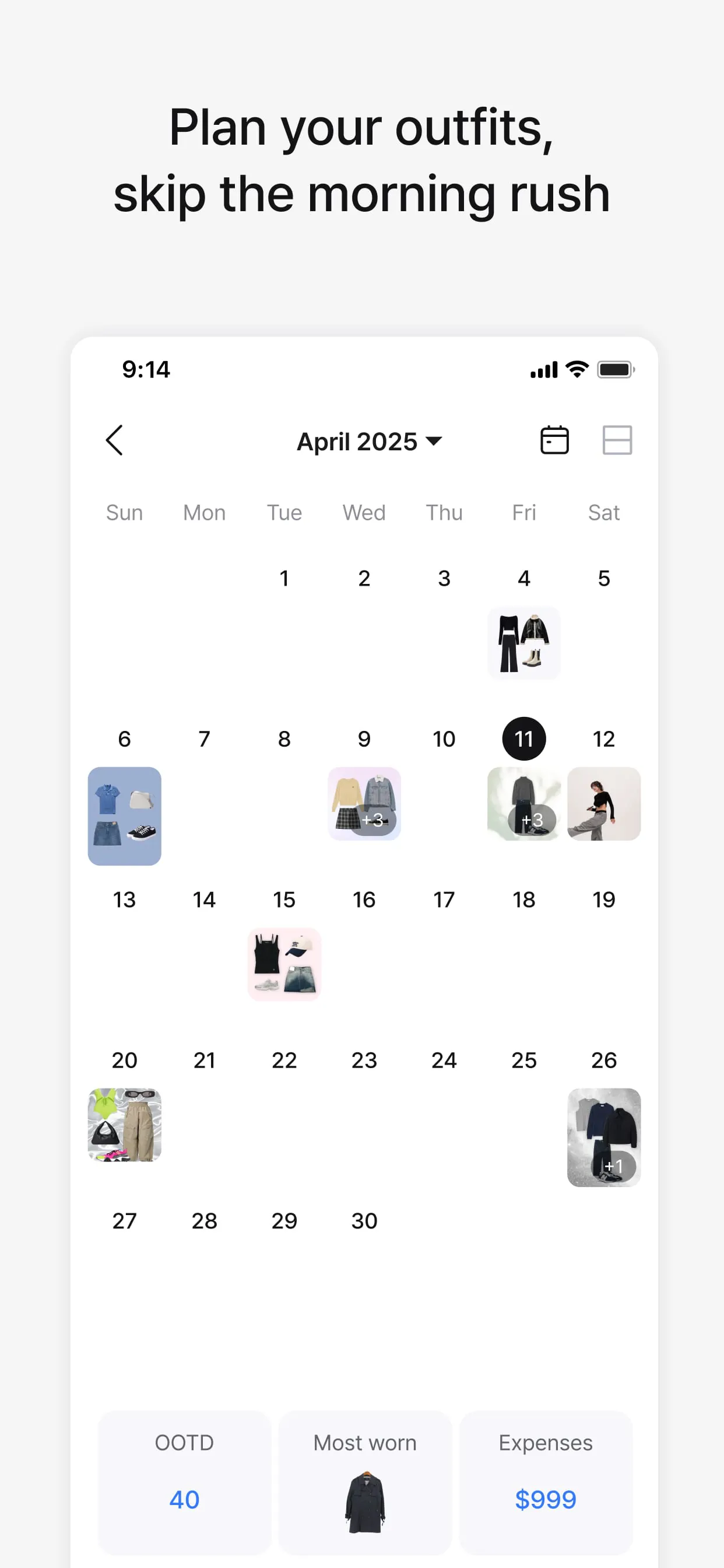Tap the empty April 17 date cell
Screen dimensions: 724x1568
coord(445,900)
